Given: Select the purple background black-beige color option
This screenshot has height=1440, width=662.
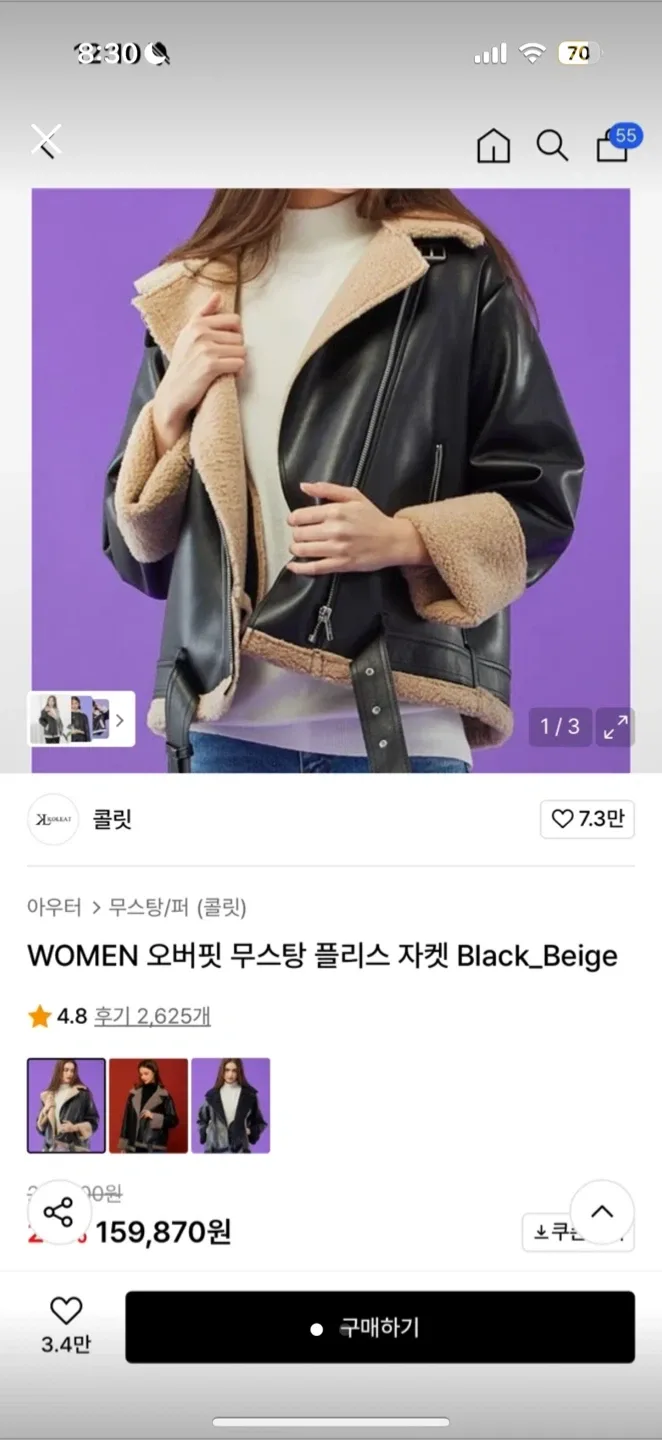Looking at the screenshot, I should pyautogui.click(x=66, y=1105).
